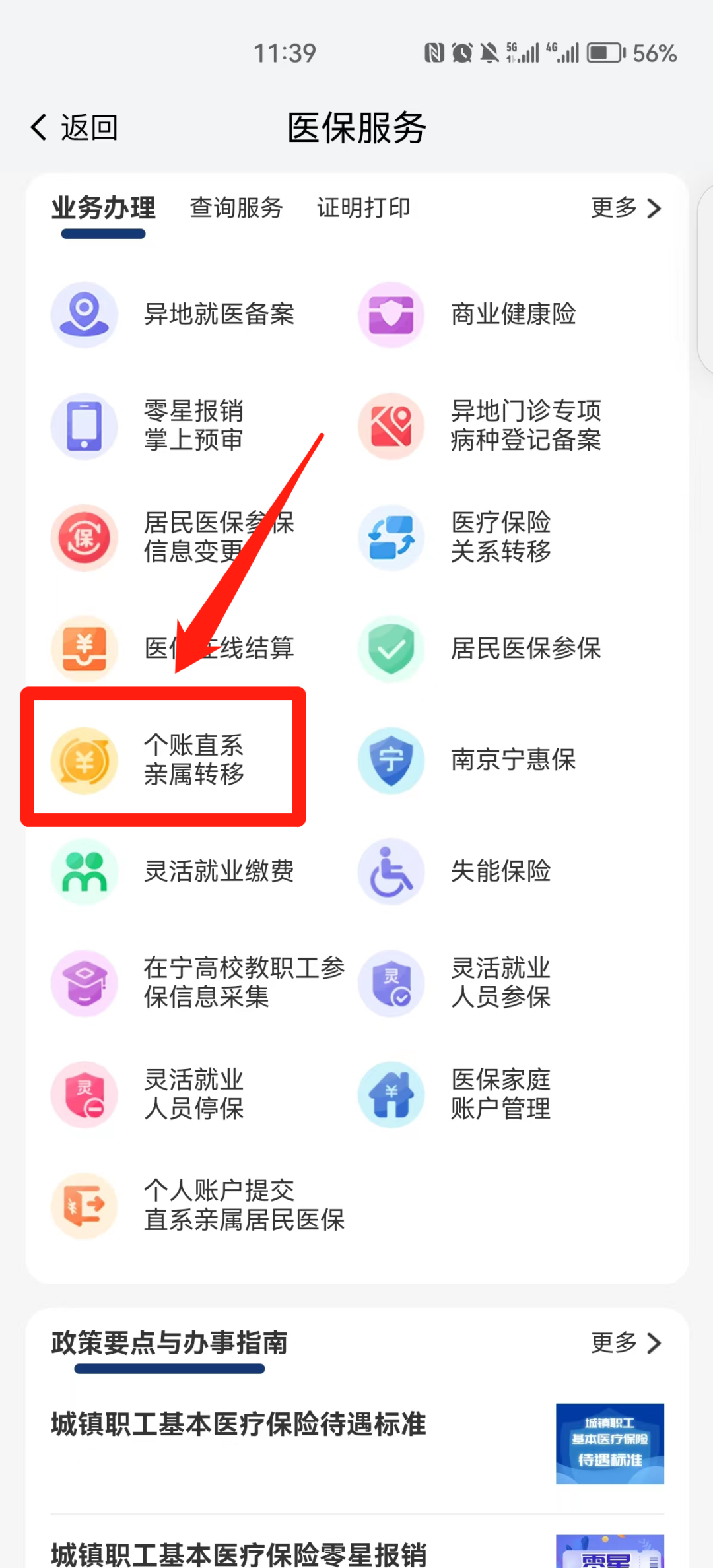Viewport: 713px width, 1568px height.
Task: Switch to 查询服务 tab
Action: (236, 207)
